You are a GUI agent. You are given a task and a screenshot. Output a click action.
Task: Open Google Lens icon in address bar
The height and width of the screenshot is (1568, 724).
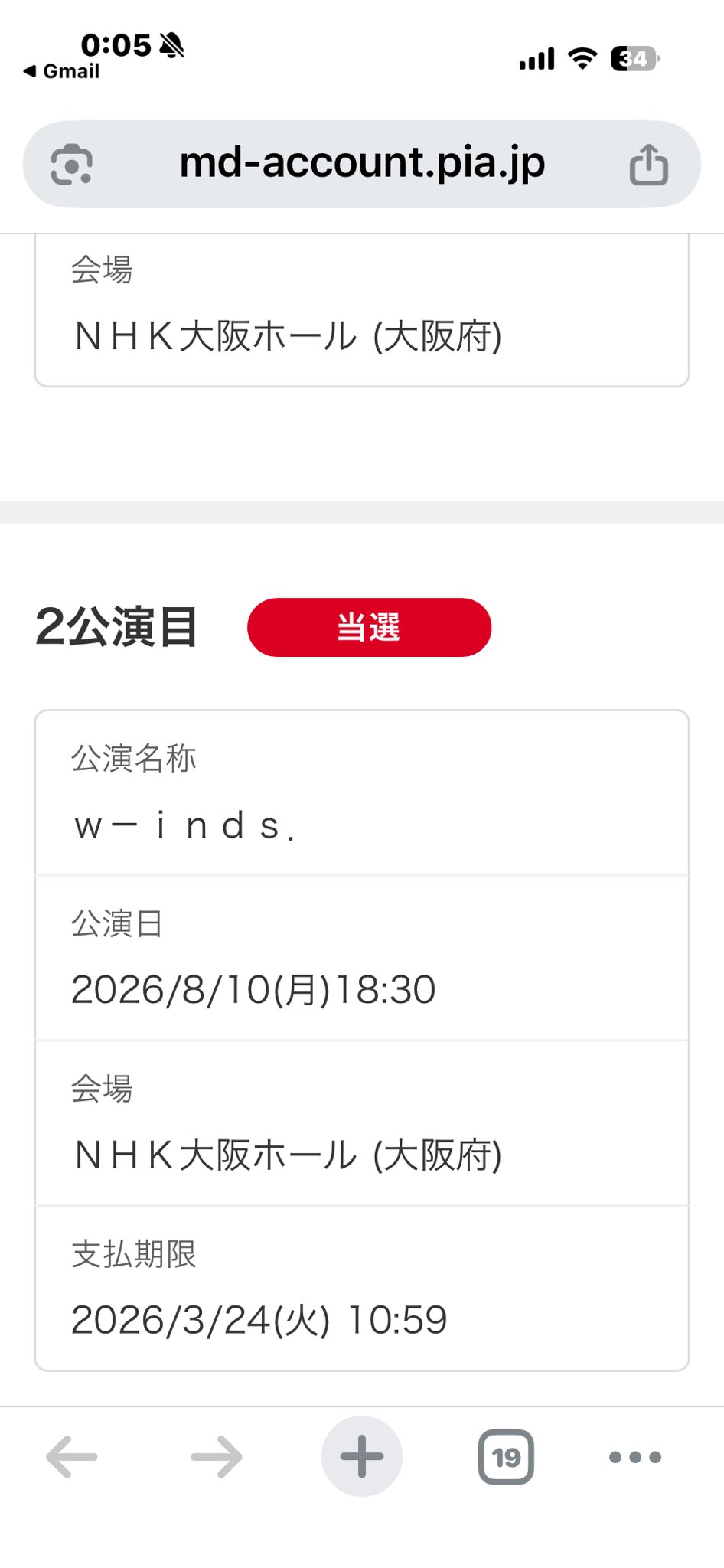pyautogui.click(x=72, y=164)
